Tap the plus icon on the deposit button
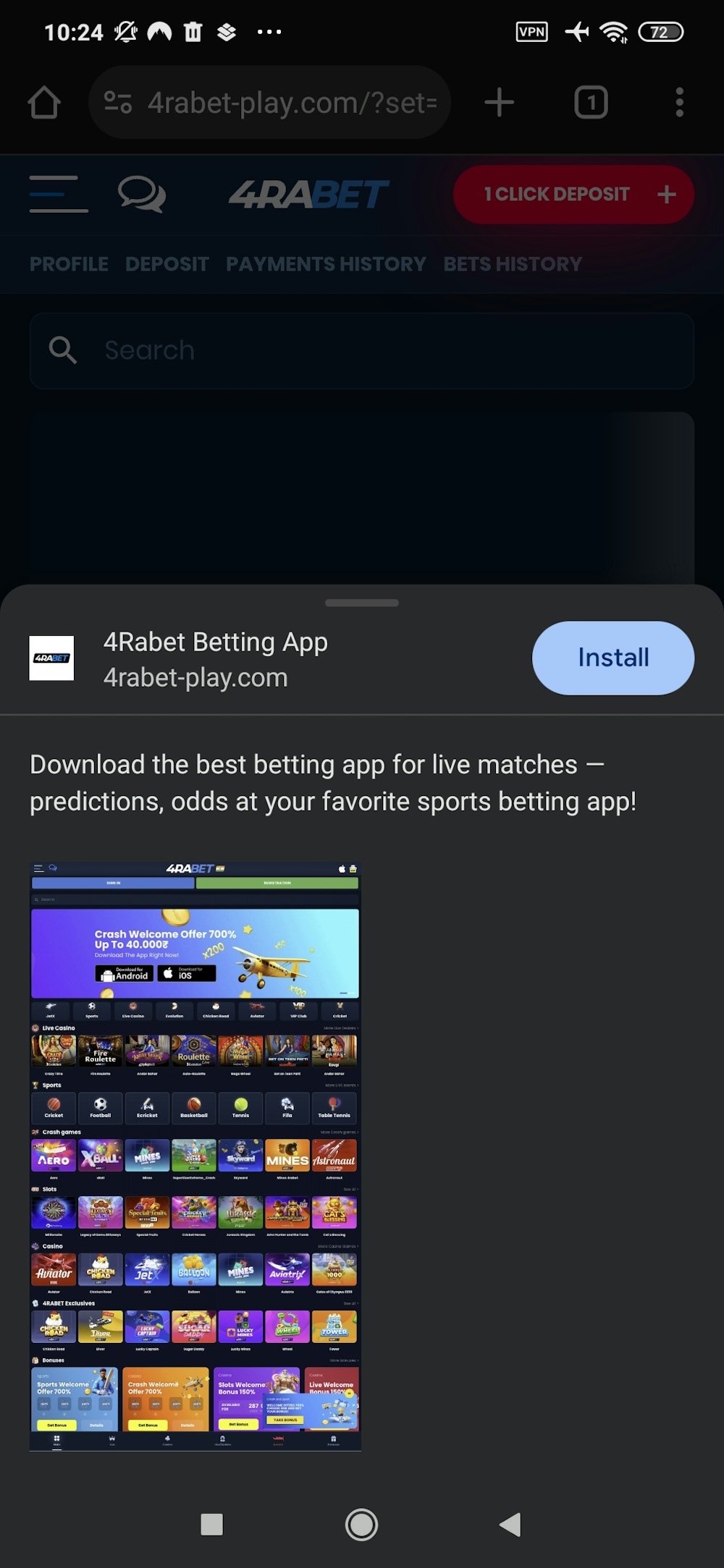This screenshot has width=724, height=1568. point(665,194)
